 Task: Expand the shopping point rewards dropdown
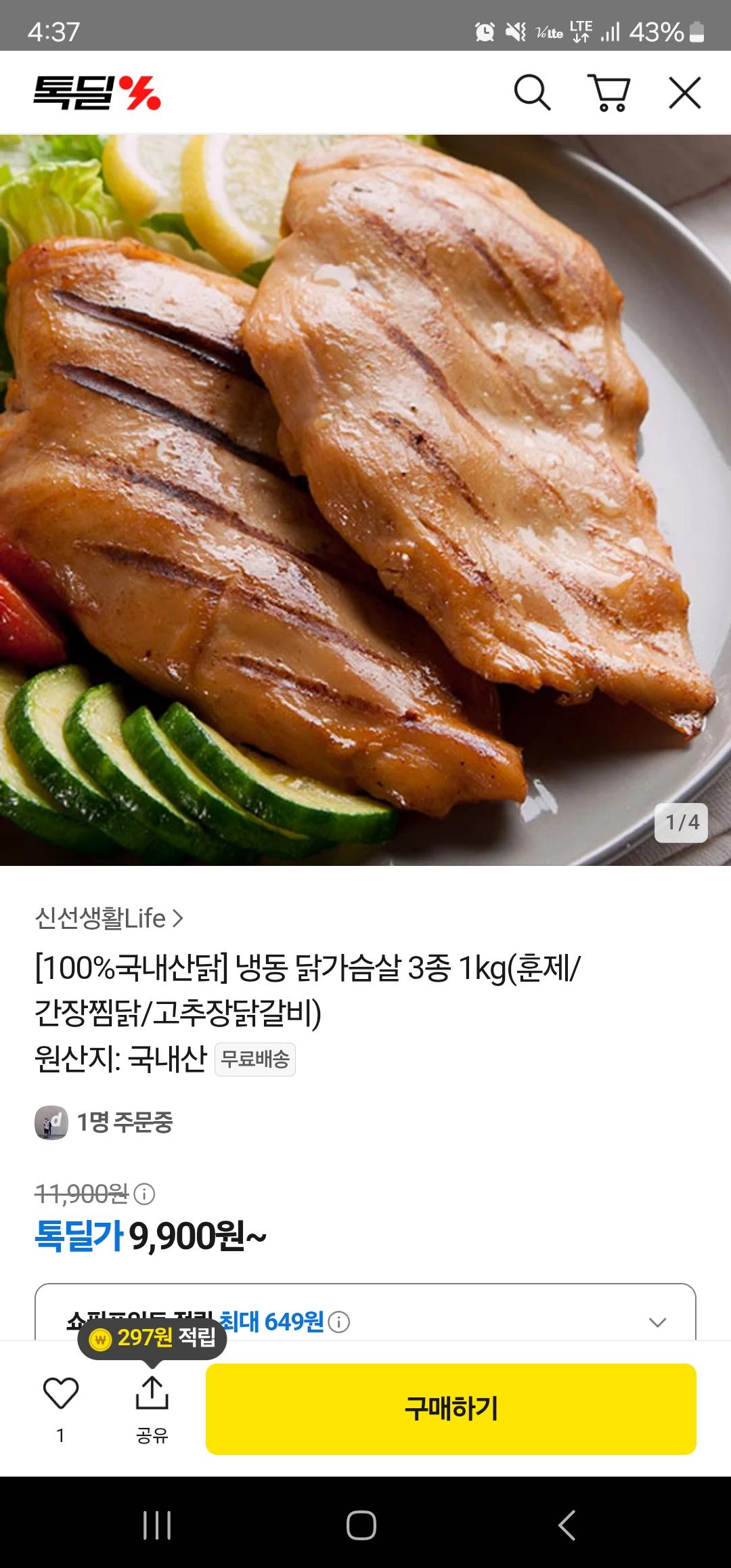[x=658, y=1322]
